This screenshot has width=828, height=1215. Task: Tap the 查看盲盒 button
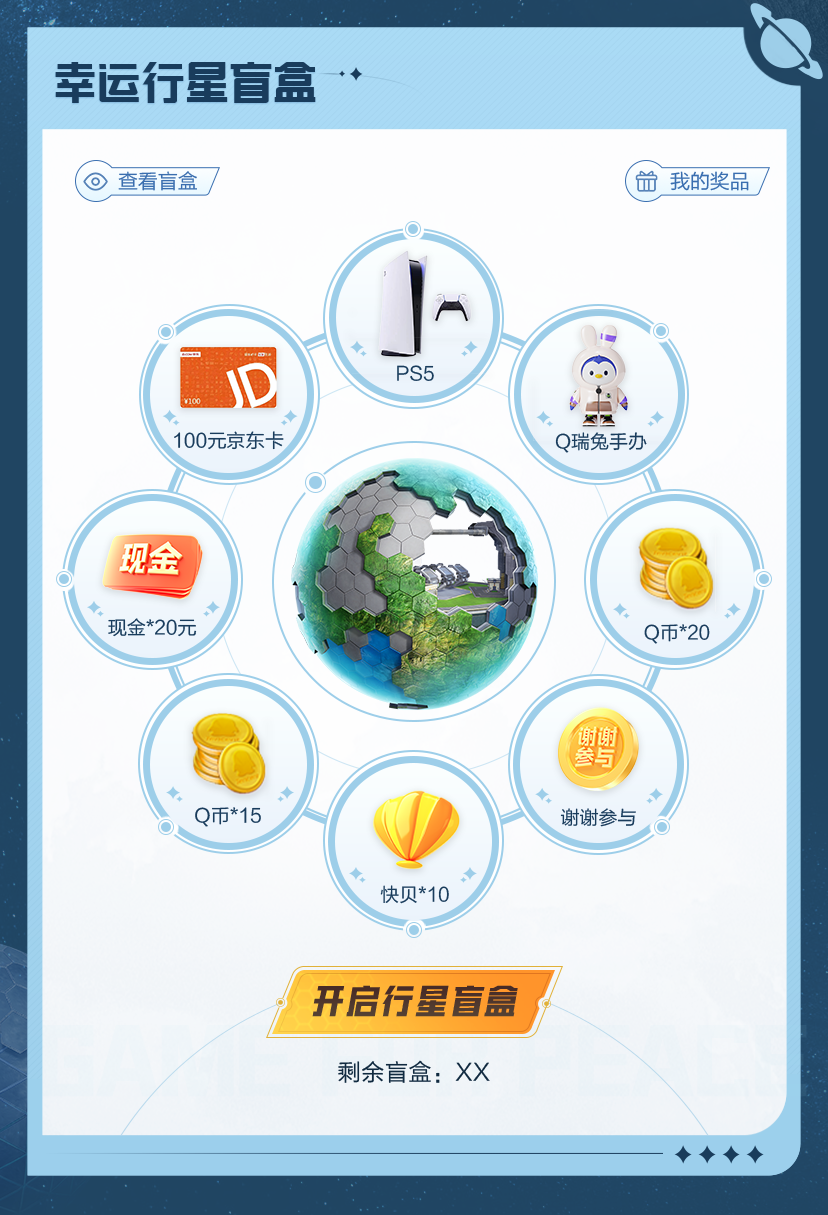point(147,181)
